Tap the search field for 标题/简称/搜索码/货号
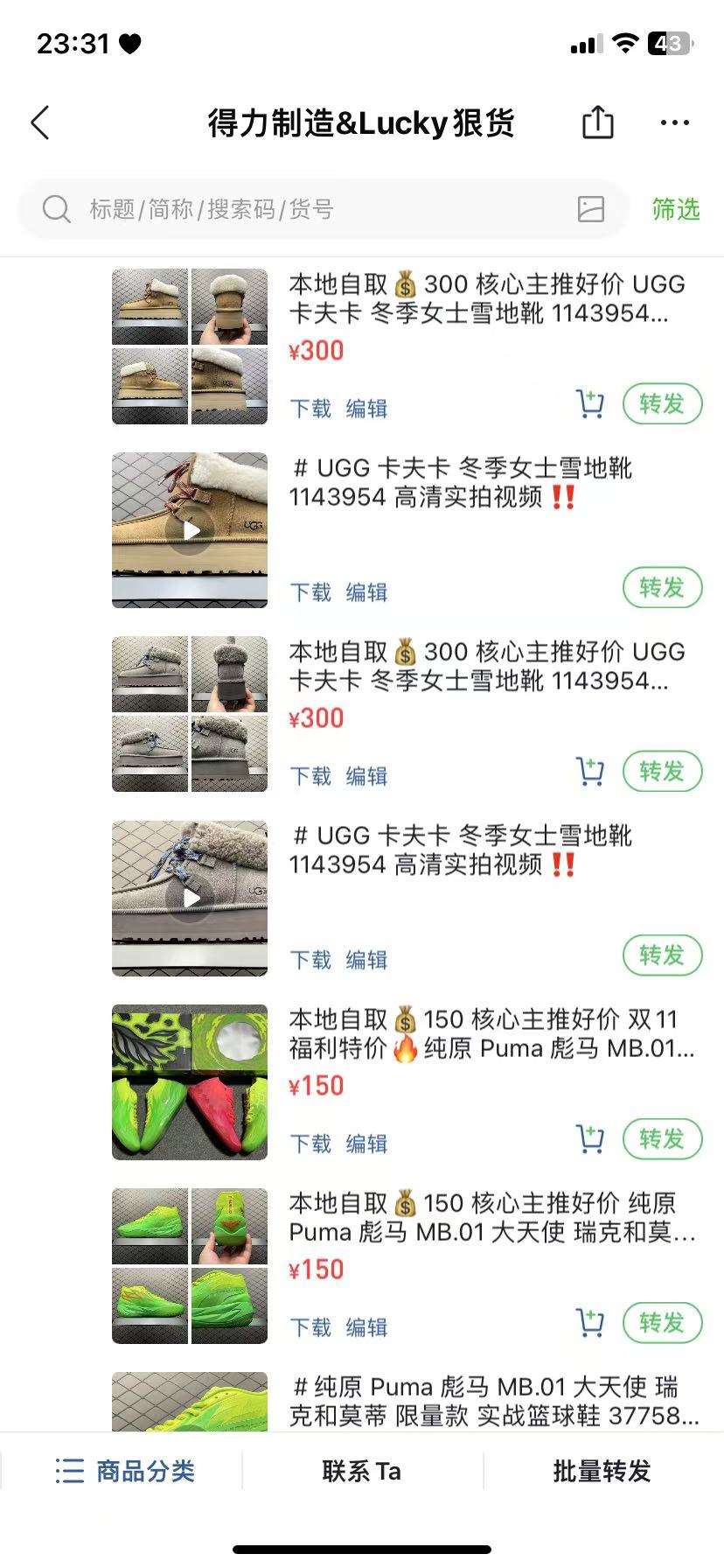The image size is (724, 1568). pos(324,209)
